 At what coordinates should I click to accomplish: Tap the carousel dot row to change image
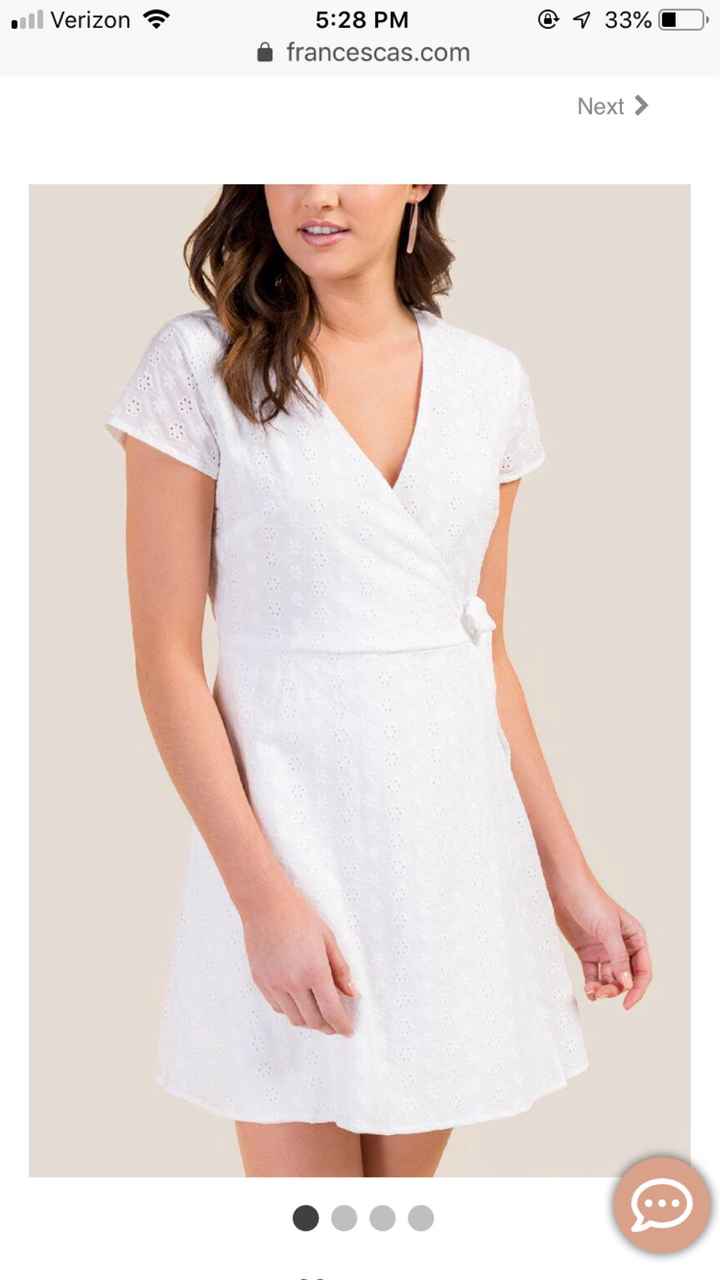point(363,1218)
